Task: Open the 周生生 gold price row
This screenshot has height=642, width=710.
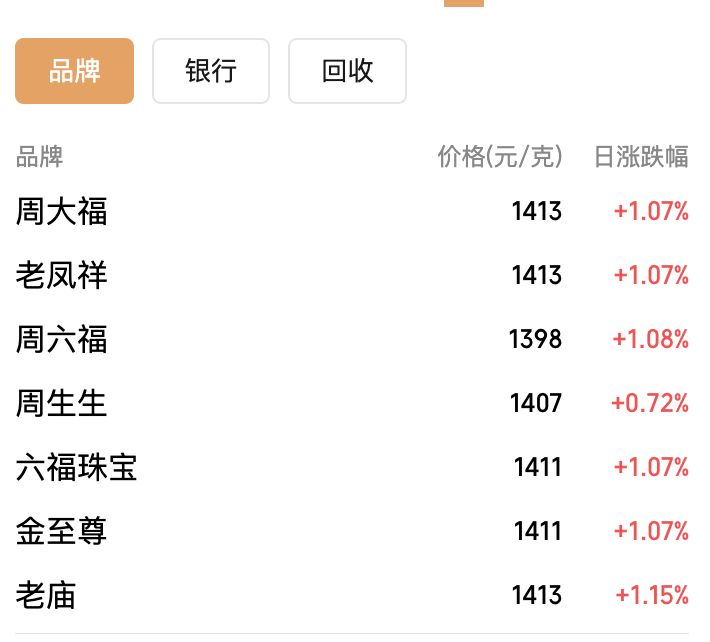Action: (x=352, y=403)
